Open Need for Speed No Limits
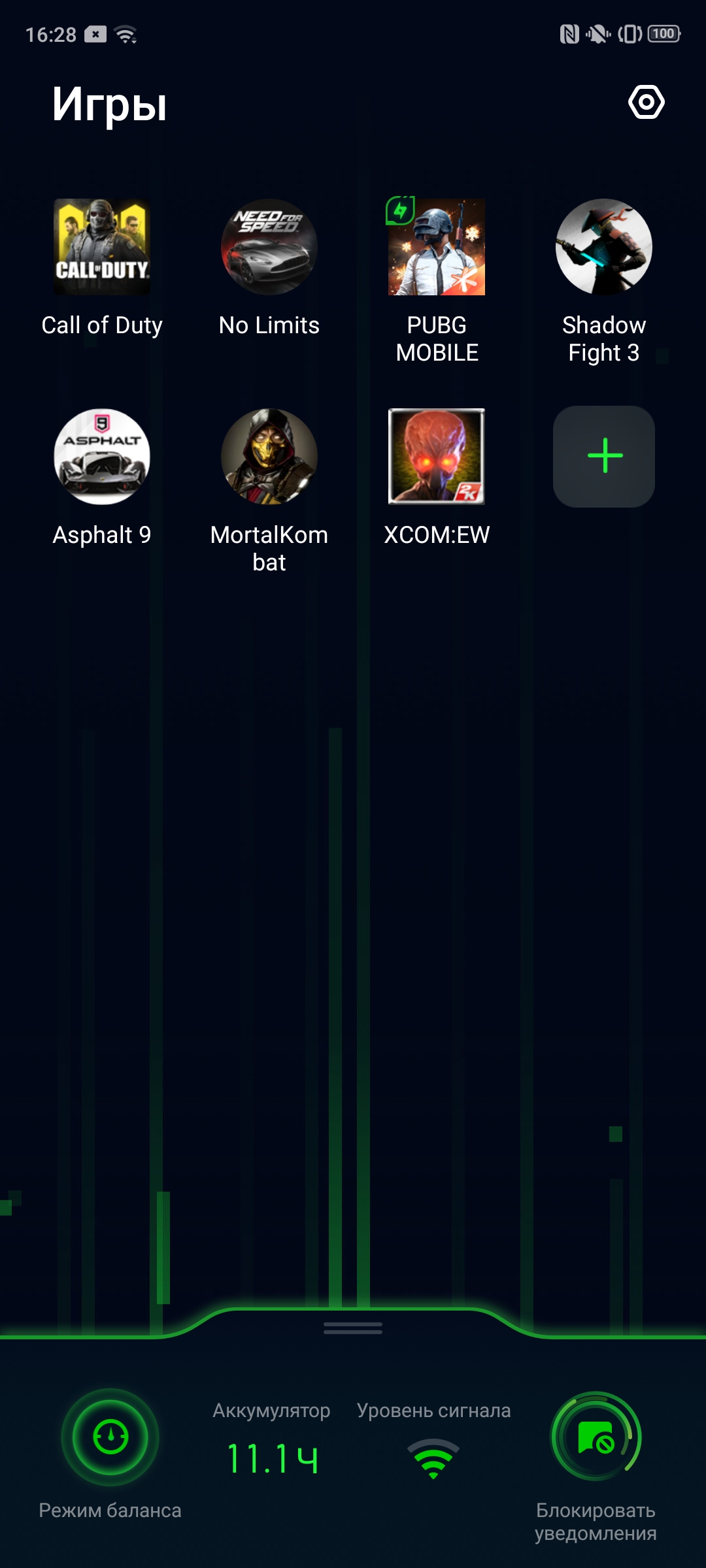The width and height of the screenshot is (706, 1568). pyautogui.click(x=269, y=247)
